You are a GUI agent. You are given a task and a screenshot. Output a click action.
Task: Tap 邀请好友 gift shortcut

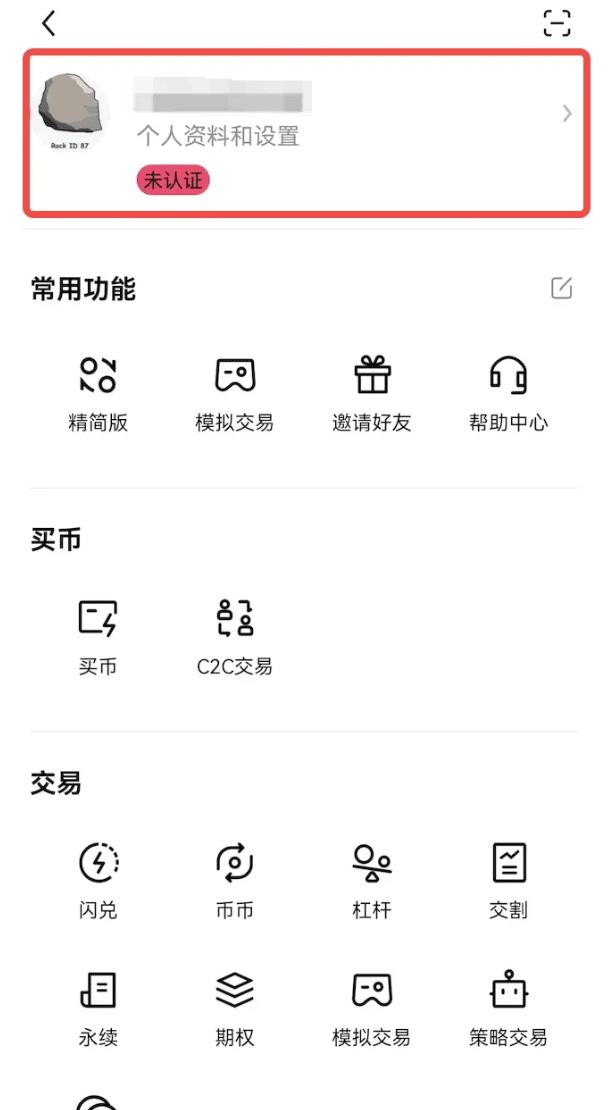pyautogui.click(x=372, y=393)
